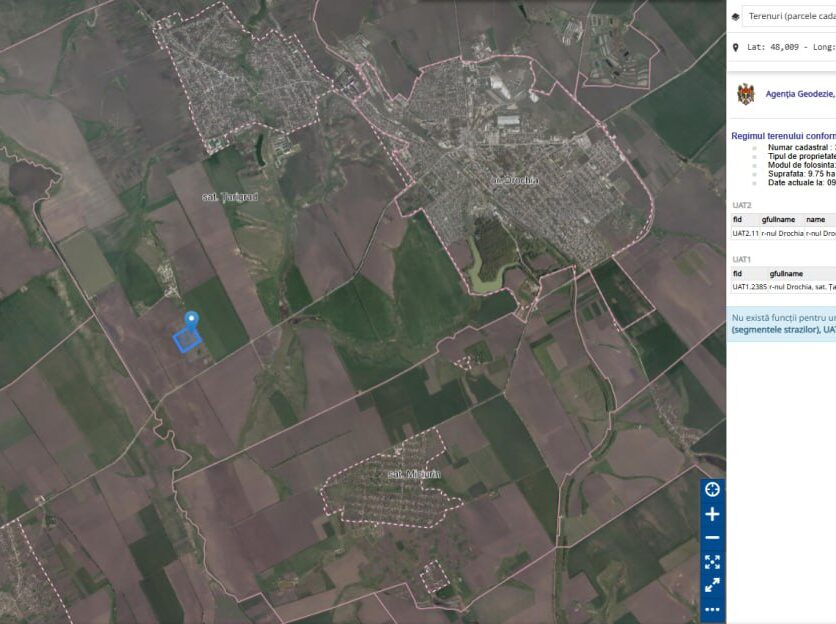This screenshot has width=836, height=624.
Task: Fit map to full extent
Action: pos(712,562)
